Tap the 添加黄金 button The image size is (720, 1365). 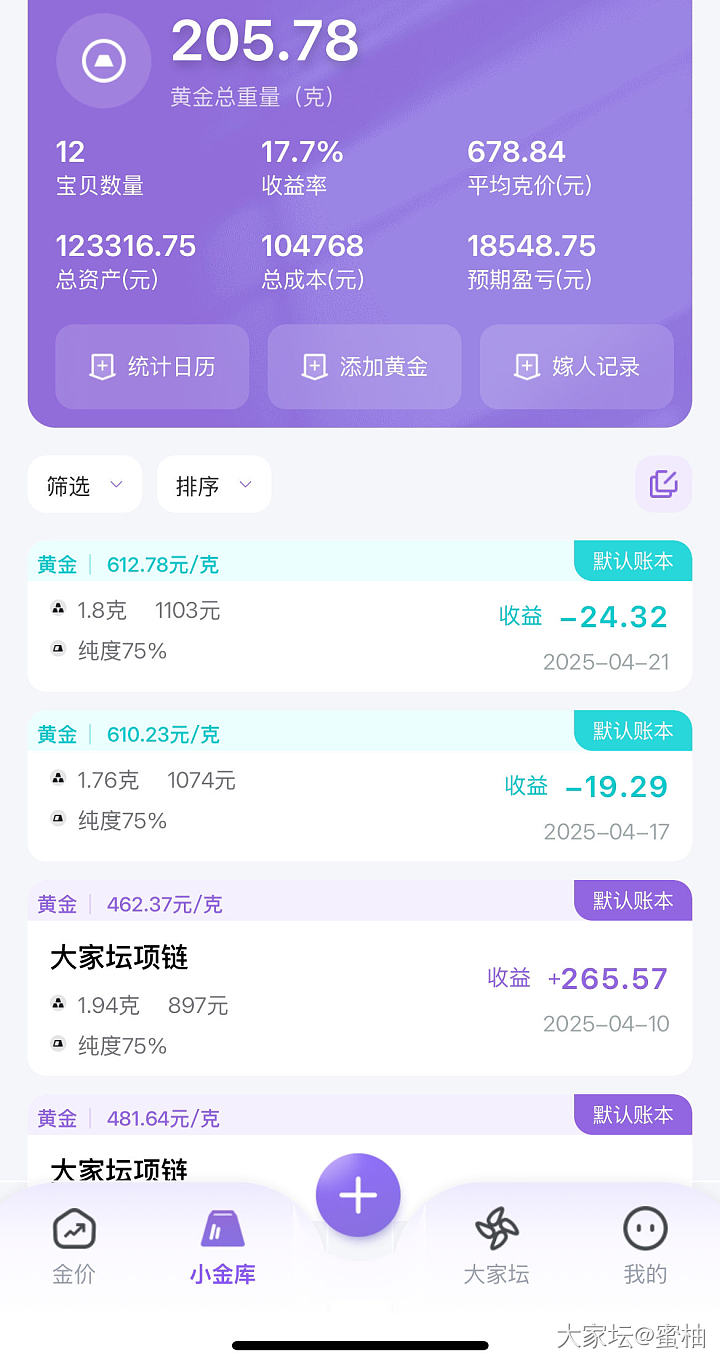tap(364, 367)
